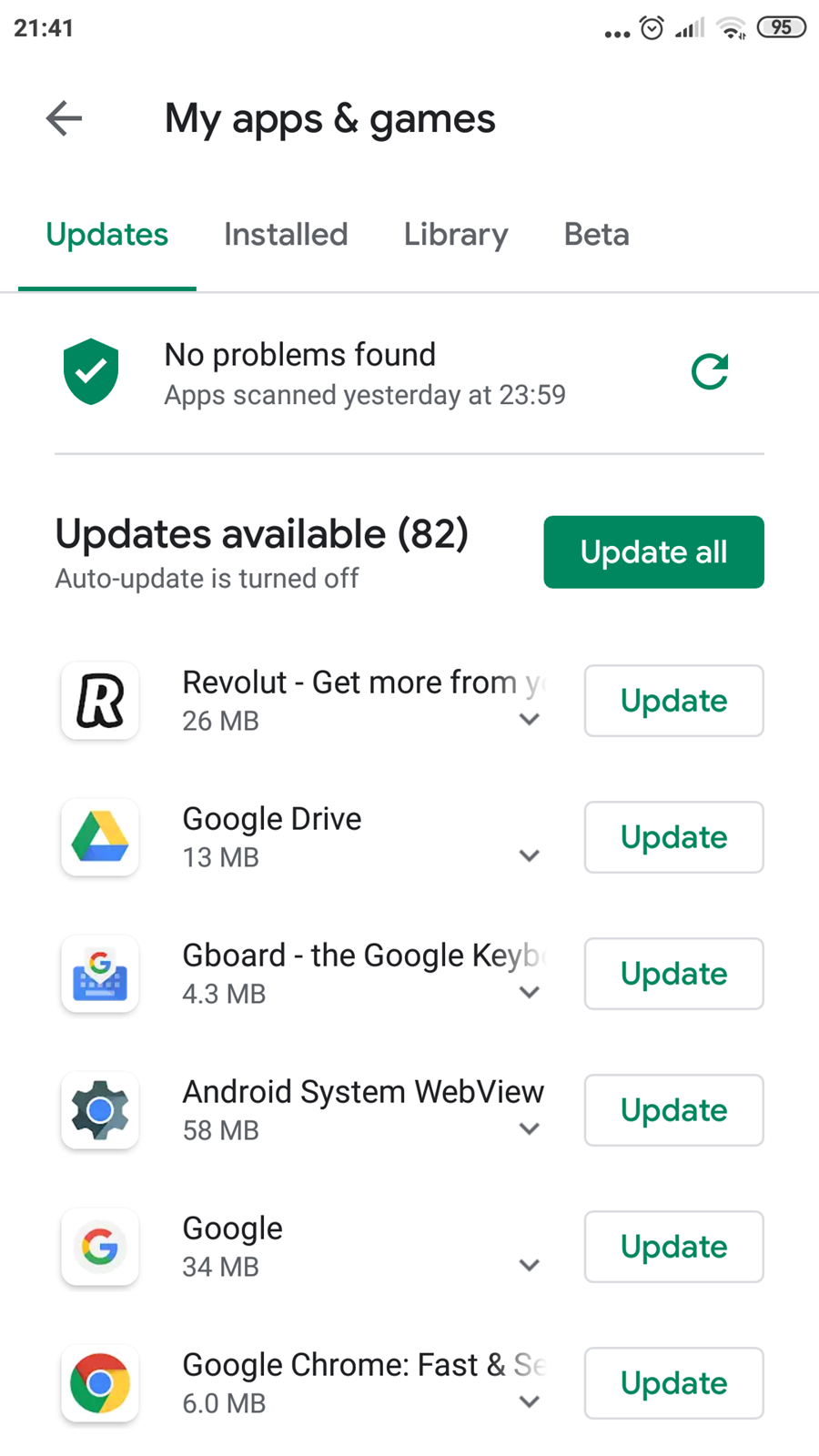Switch to the Installed tab

[286, 235]
